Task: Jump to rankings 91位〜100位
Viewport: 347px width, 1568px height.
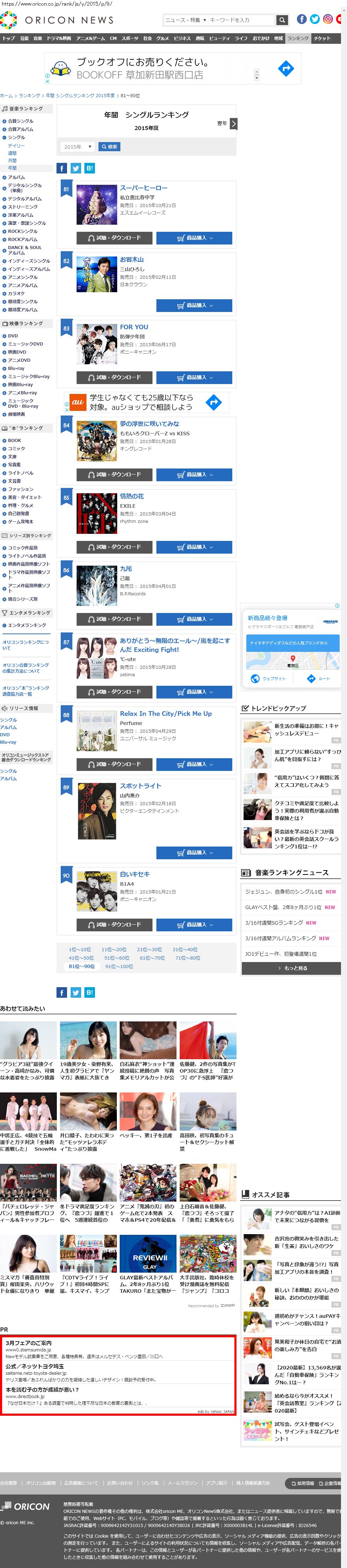Action: 119,966
